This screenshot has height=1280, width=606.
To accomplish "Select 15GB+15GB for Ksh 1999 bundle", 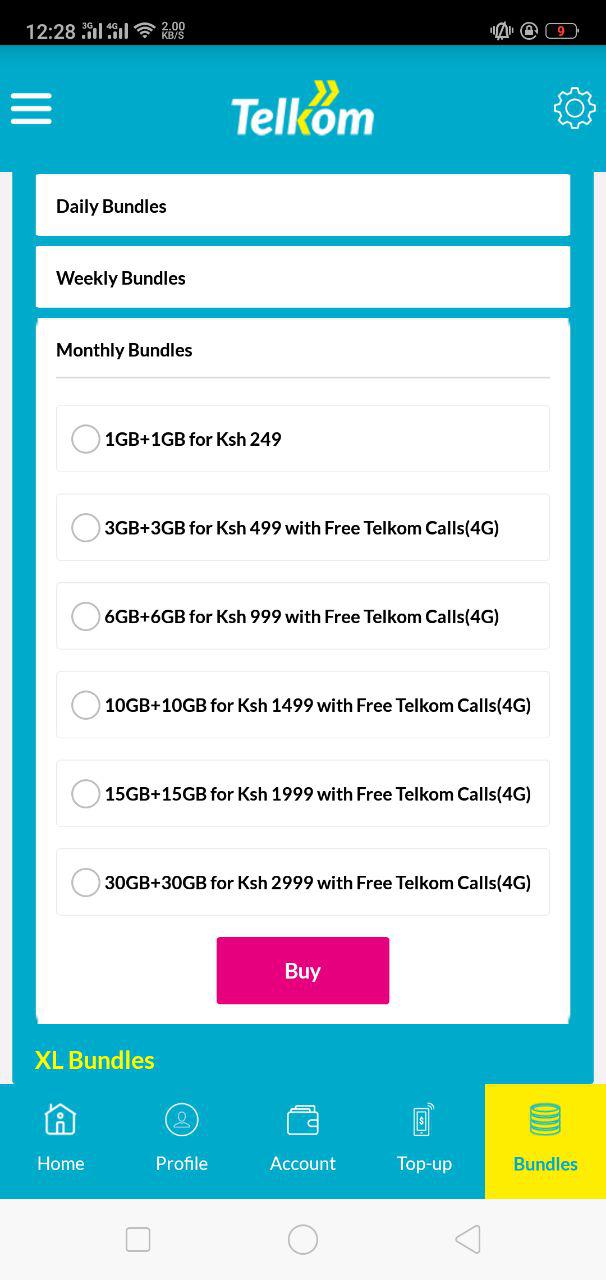I will click(x=303, y=793).
